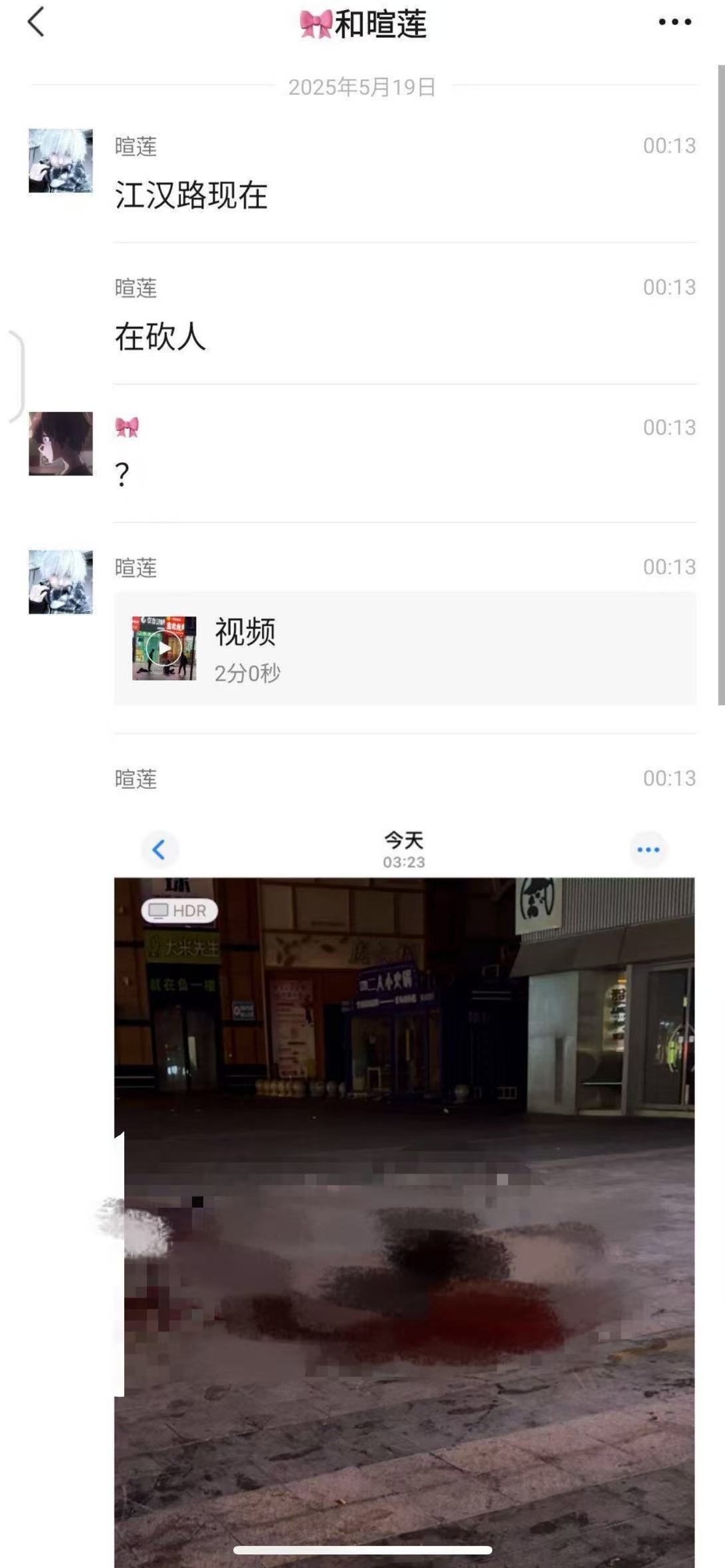Open the bow-emoji sender's avatar
725x1568 pixels.
pos(60,444)
